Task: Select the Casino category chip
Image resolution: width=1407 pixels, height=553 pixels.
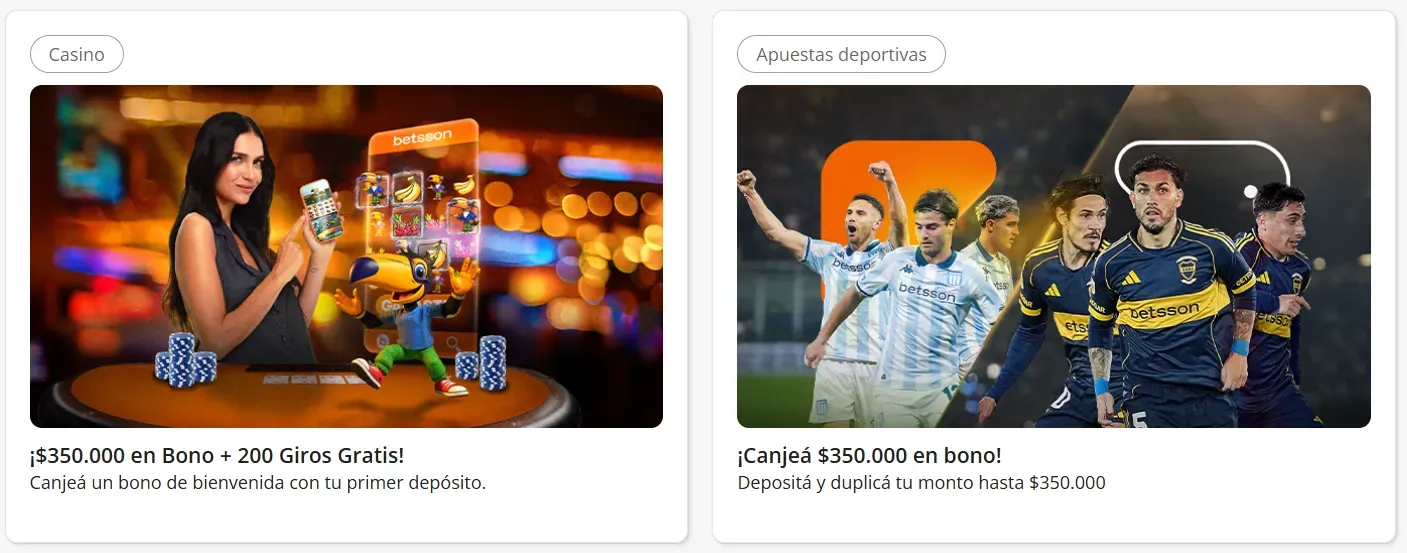Action: click(x=77, y=54)
